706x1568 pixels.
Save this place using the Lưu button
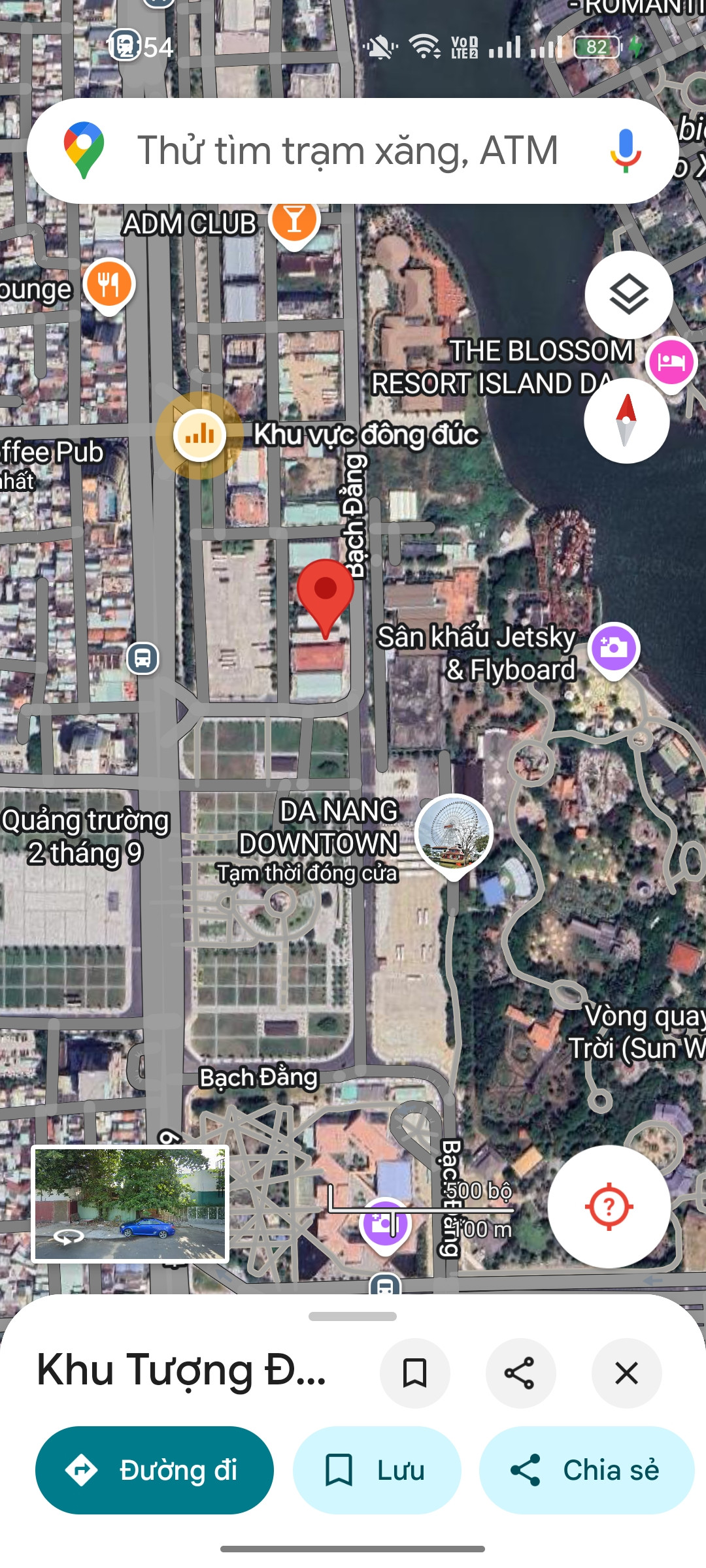377,1470
